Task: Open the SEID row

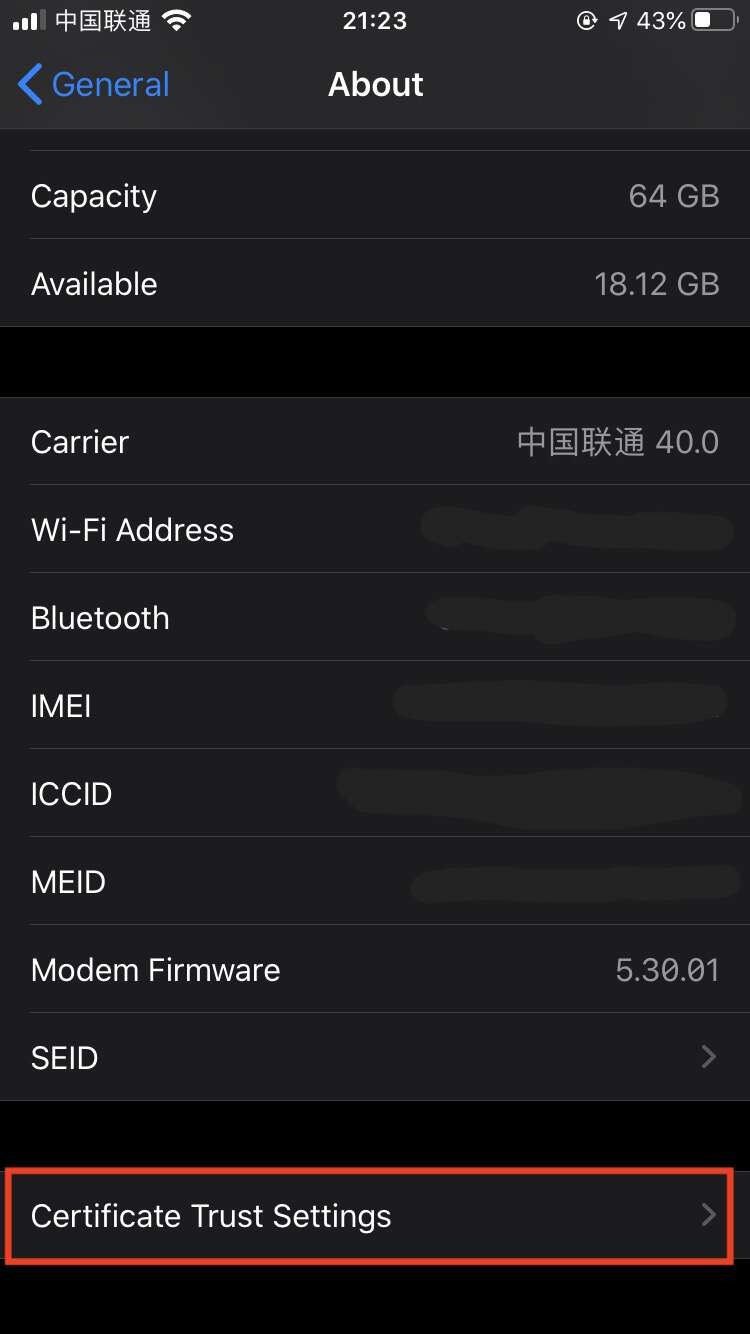Action: pyautogui.click(x=375, y=1057)
